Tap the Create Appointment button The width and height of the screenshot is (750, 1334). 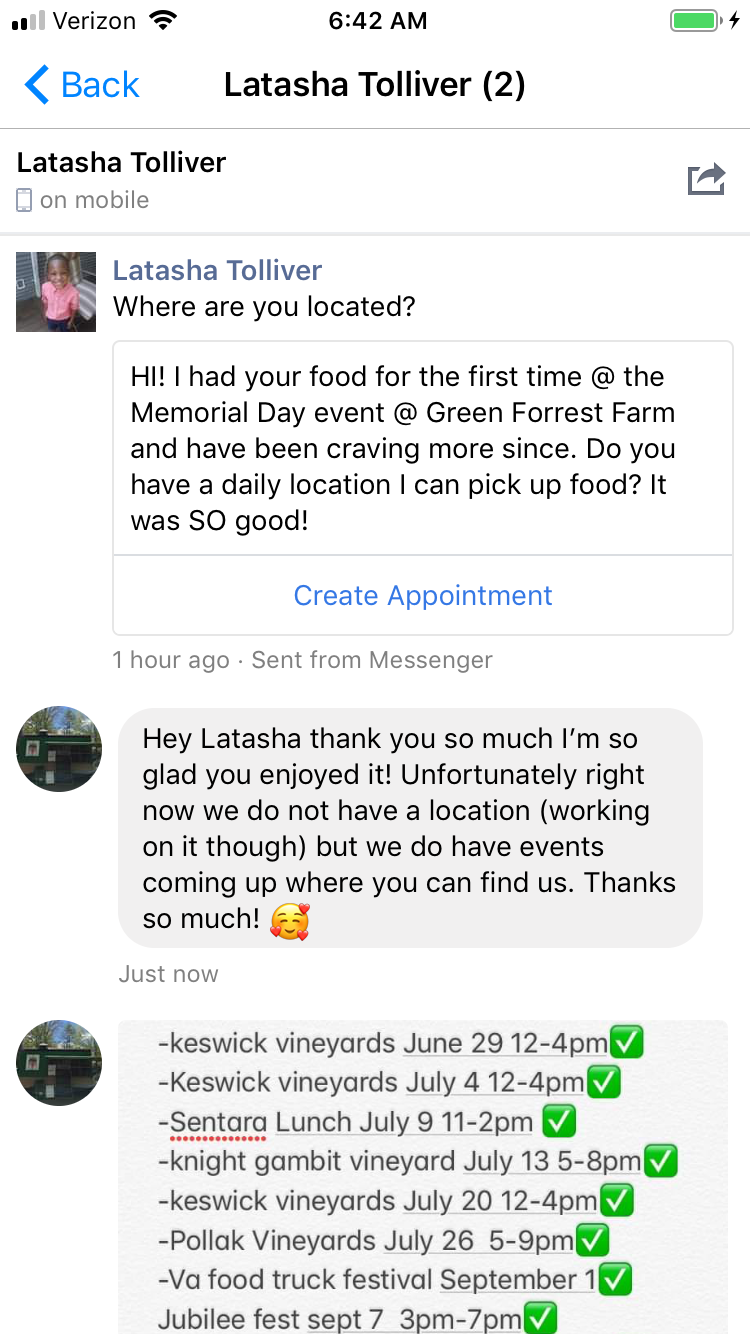423,596
